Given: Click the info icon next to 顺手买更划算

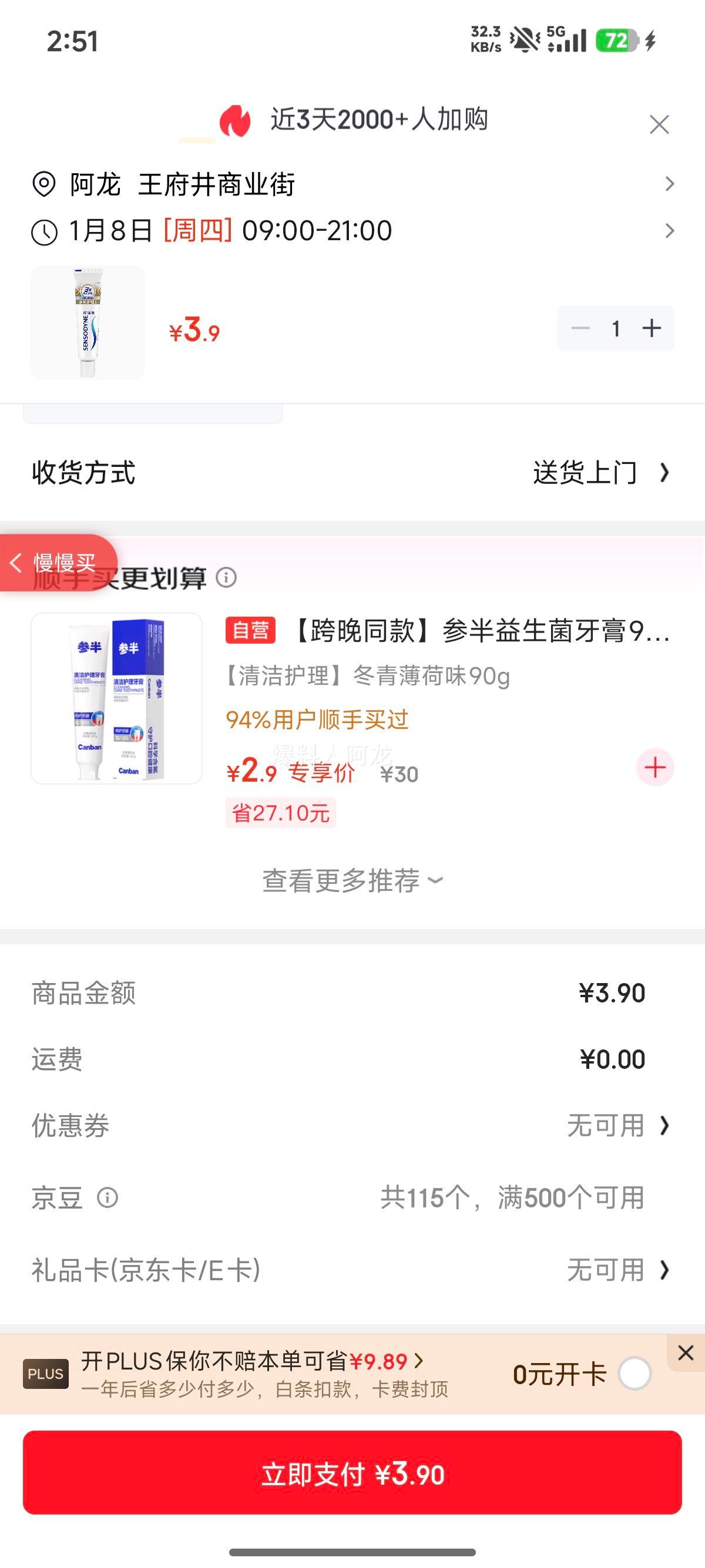Looking at the screenshot, I should click(x=228, y=579).
